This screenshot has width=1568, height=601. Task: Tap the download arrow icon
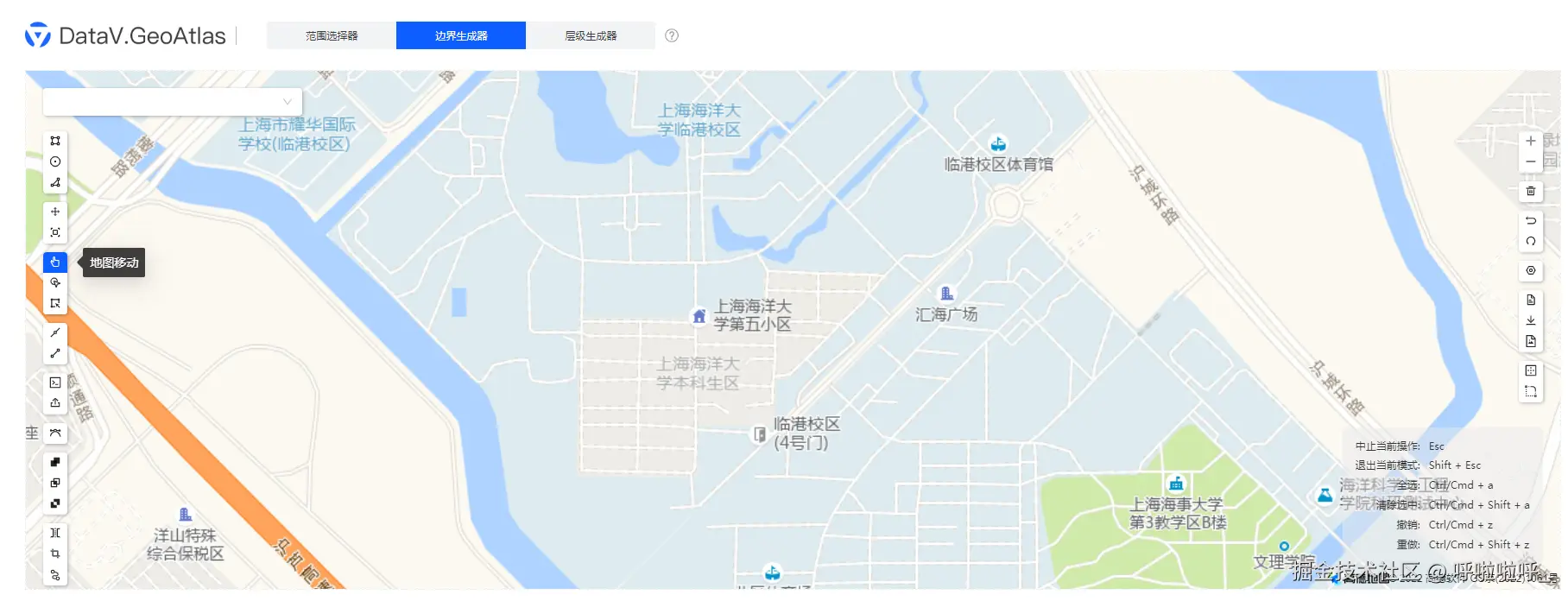point(1531,320)
